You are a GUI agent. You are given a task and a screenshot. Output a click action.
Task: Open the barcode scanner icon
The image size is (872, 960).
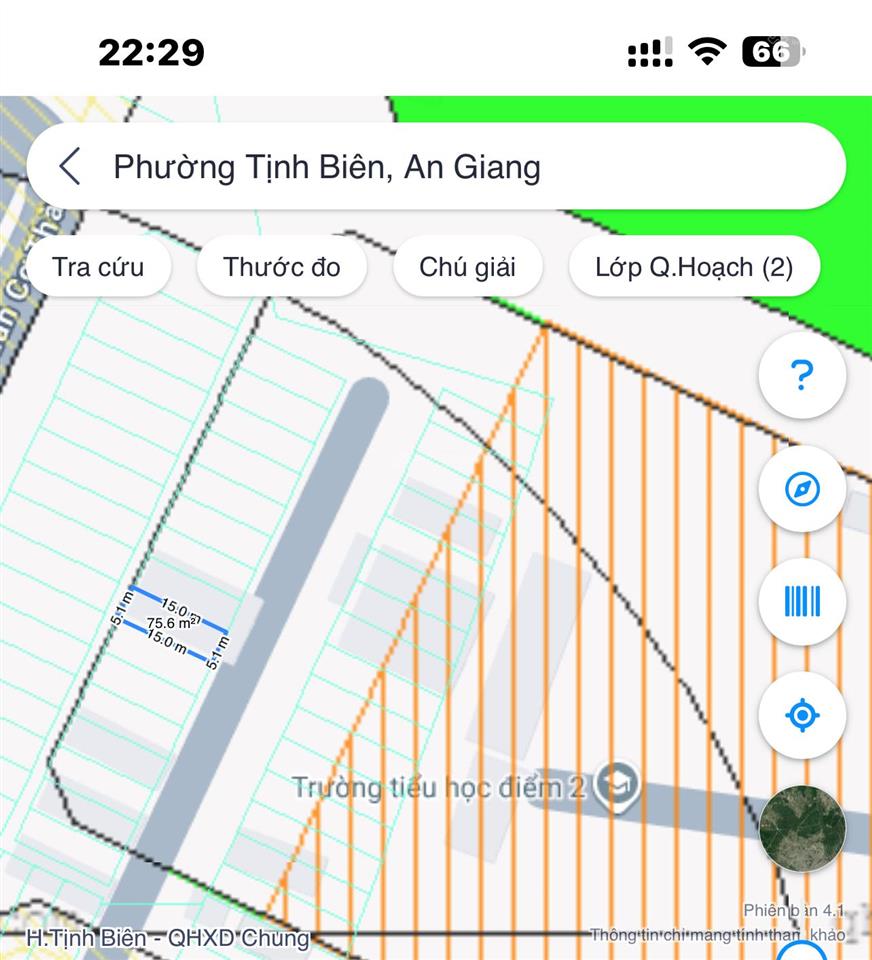tap(801, 600)
